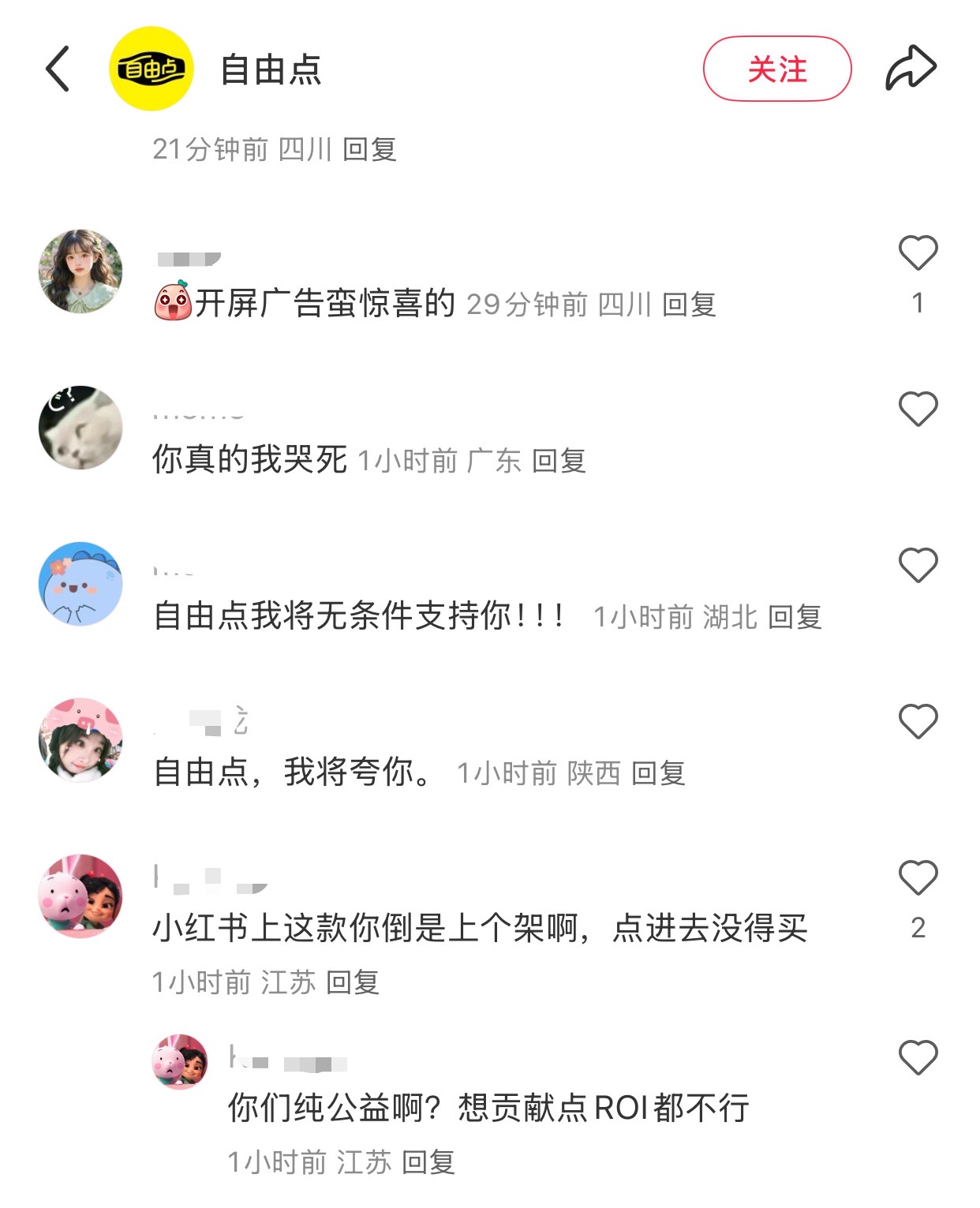Share this post via the arrow icon
Screen dimensions: 980x1208
[x=910, y=69]
